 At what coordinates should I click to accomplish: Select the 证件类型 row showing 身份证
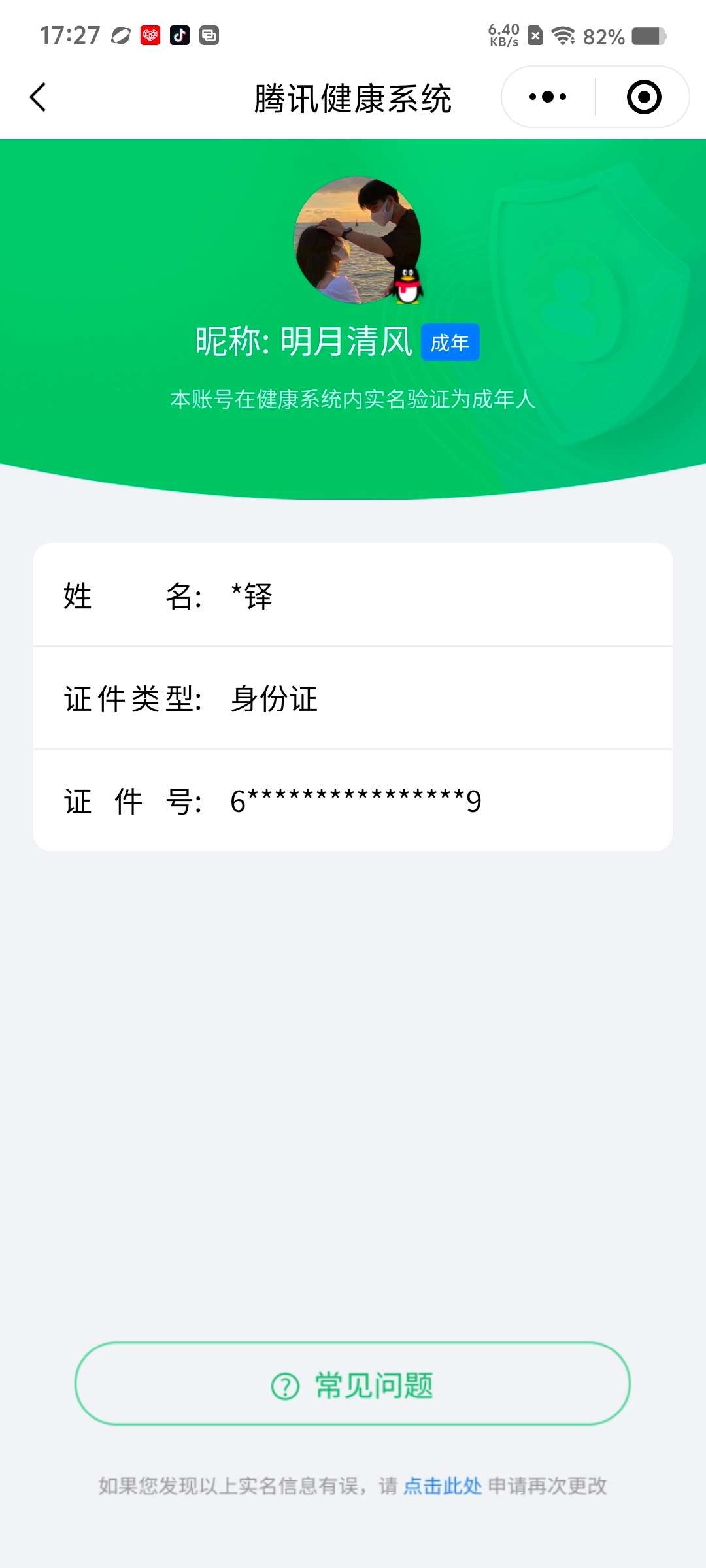tap(353, 699)
